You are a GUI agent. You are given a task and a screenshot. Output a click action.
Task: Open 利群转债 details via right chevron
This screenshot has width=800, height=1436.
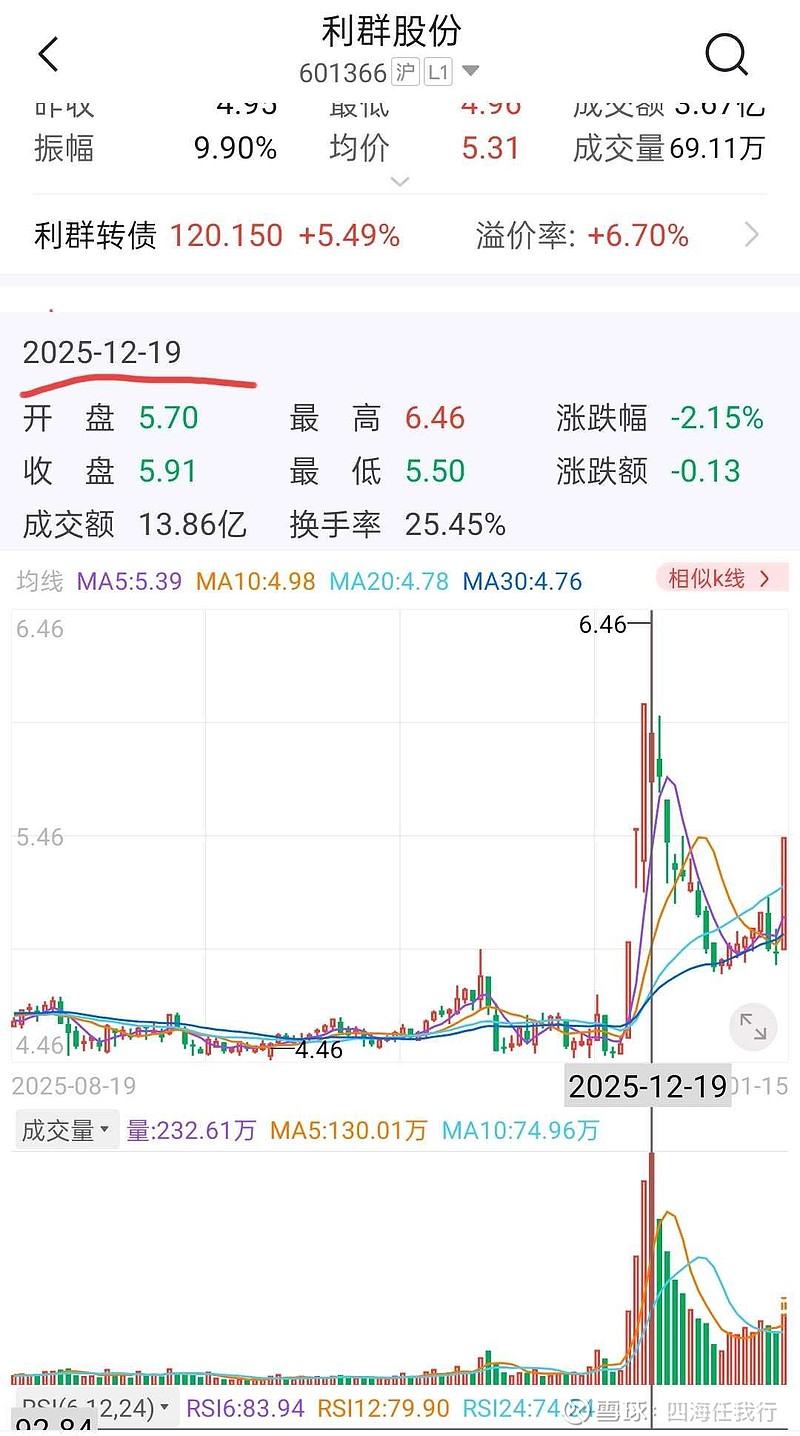pyautogui.click(x=752, y=234)
